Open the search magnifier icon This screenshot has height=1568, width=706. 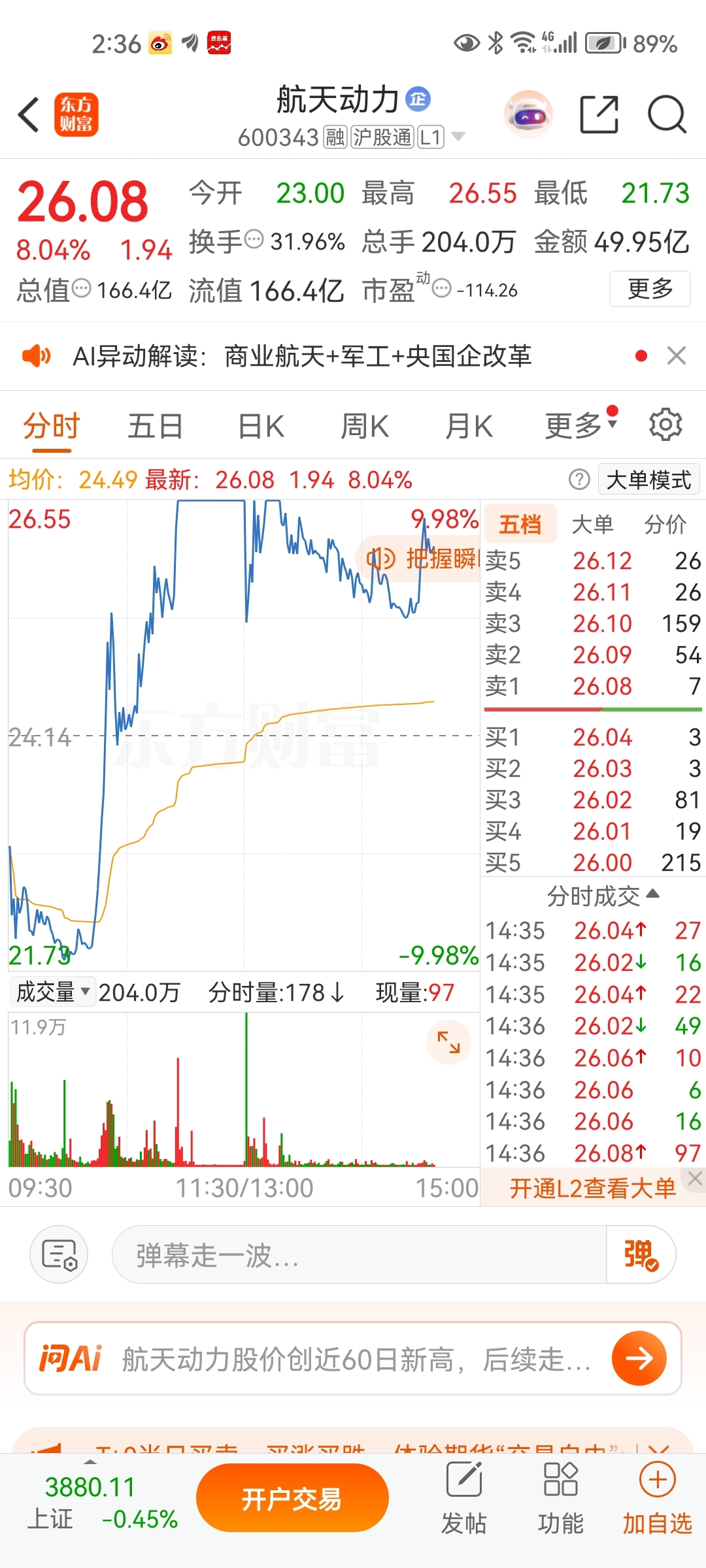666,115
